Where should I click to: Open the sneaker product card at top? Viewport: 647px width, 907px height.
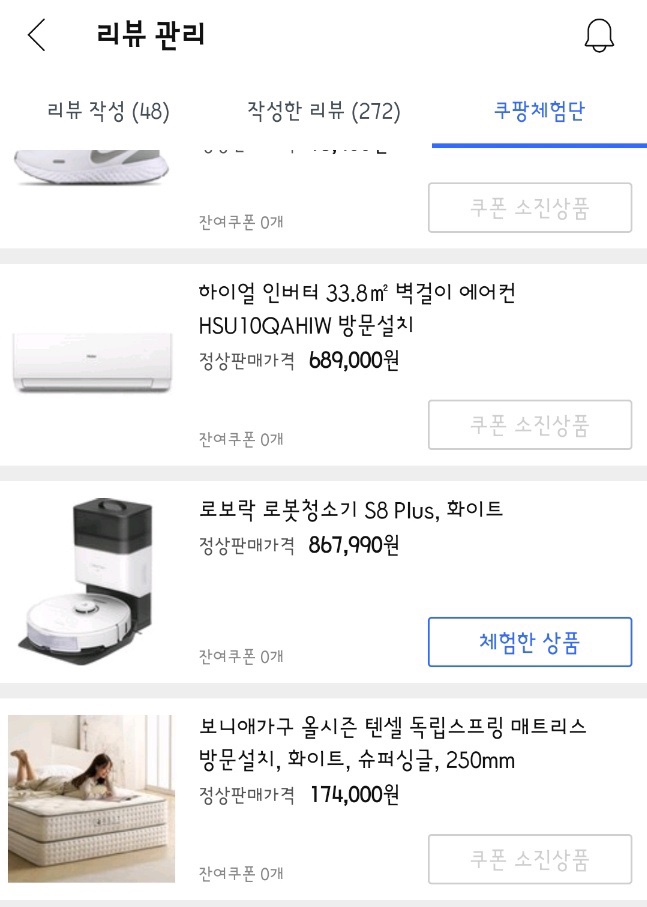(x=323, y=198)
